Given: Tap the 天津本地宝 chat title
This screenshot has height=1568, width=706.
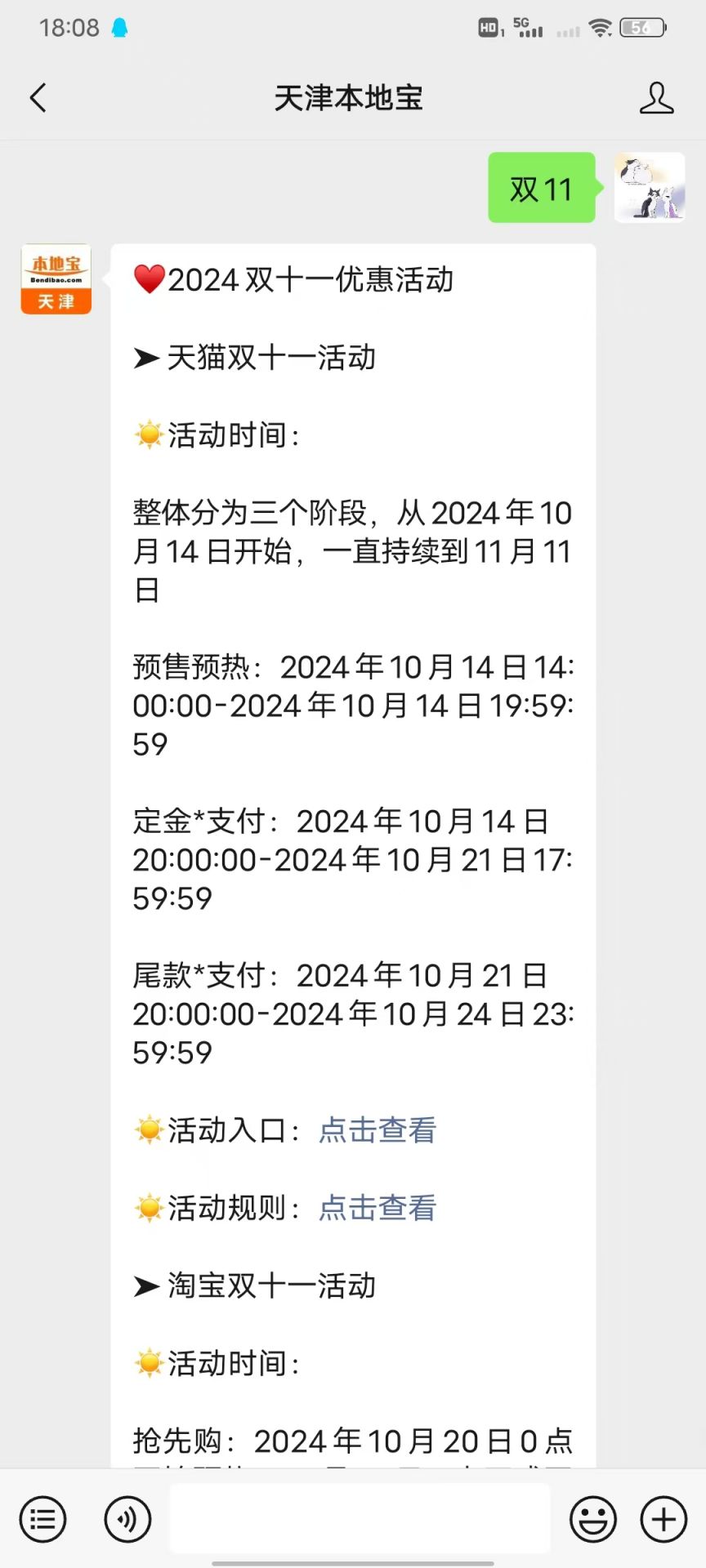Looking at the screenshot, I should pos(351,97).
